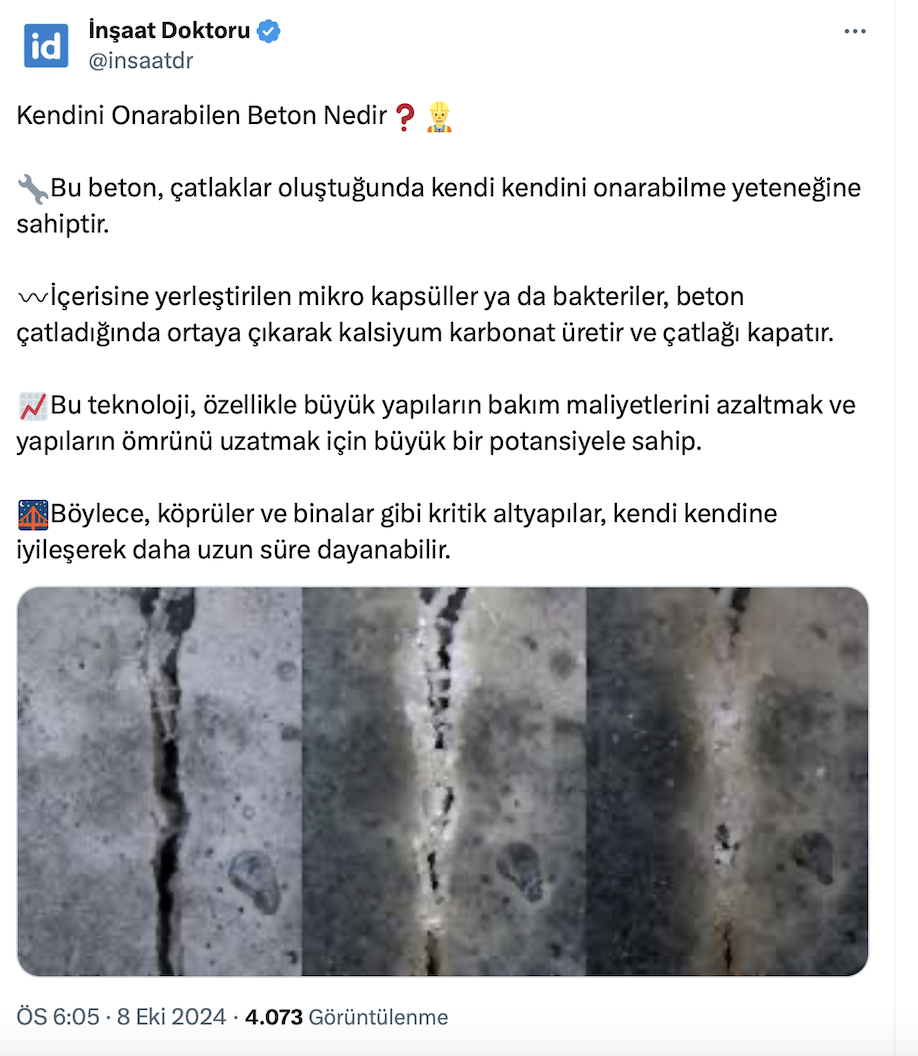918x1056 pixels.
Task: Open the cracked concrete photo
Action: coord(442,781)
